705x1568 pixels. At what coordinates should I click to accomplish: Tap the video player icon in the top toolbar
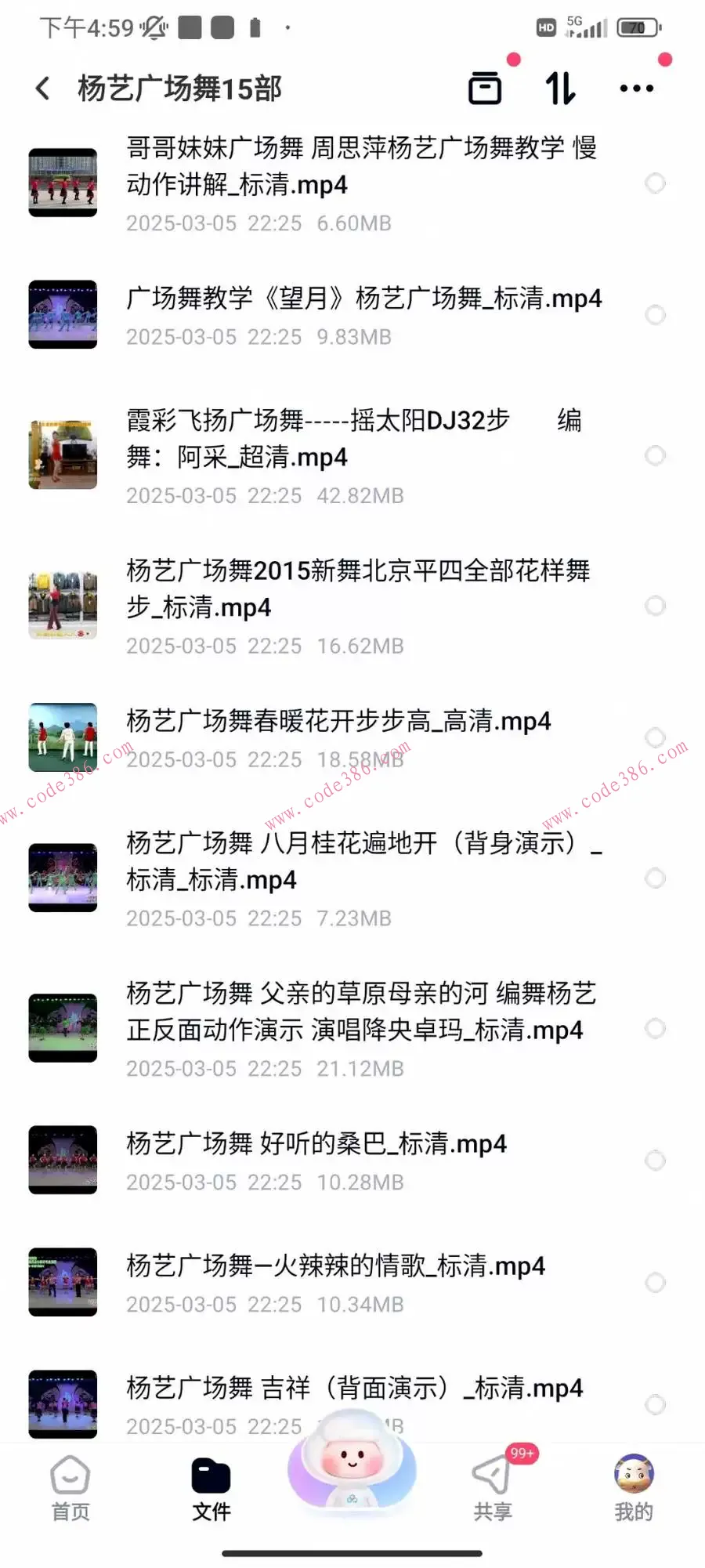click(485, 88)
